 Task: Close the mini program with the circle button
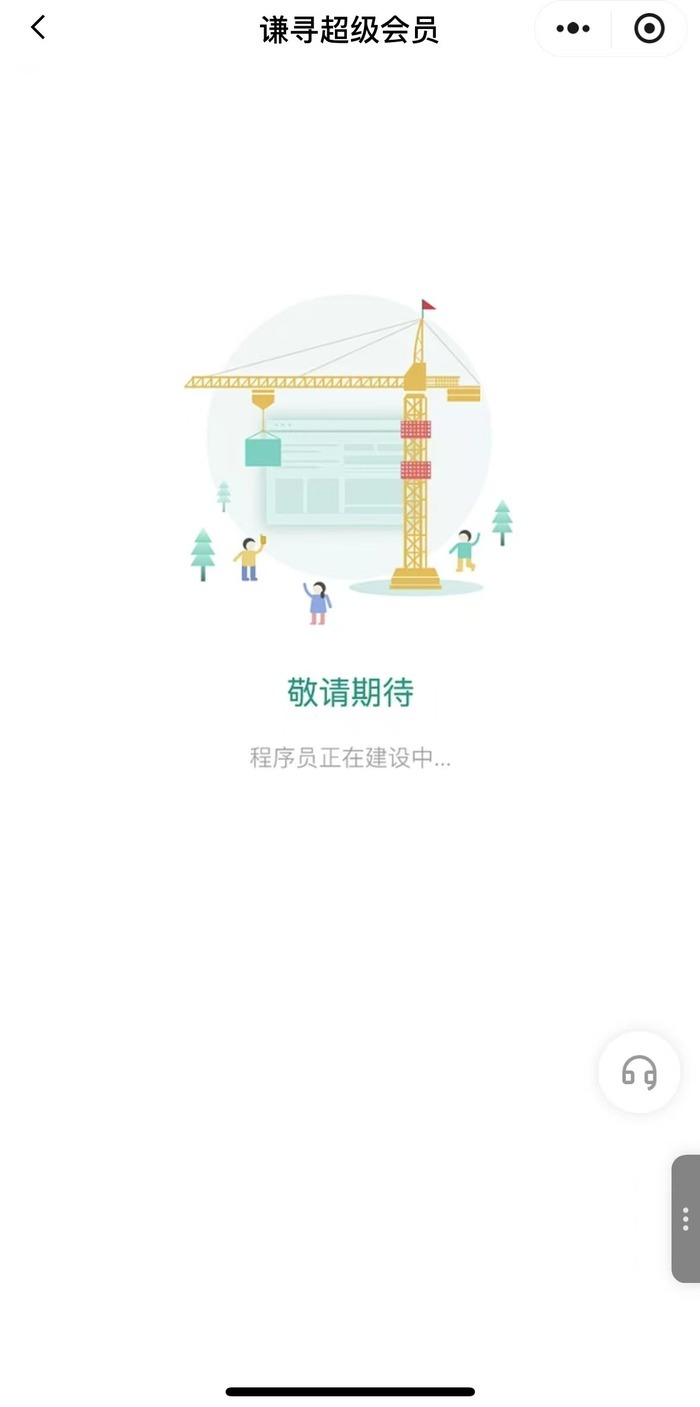[649, 29]
